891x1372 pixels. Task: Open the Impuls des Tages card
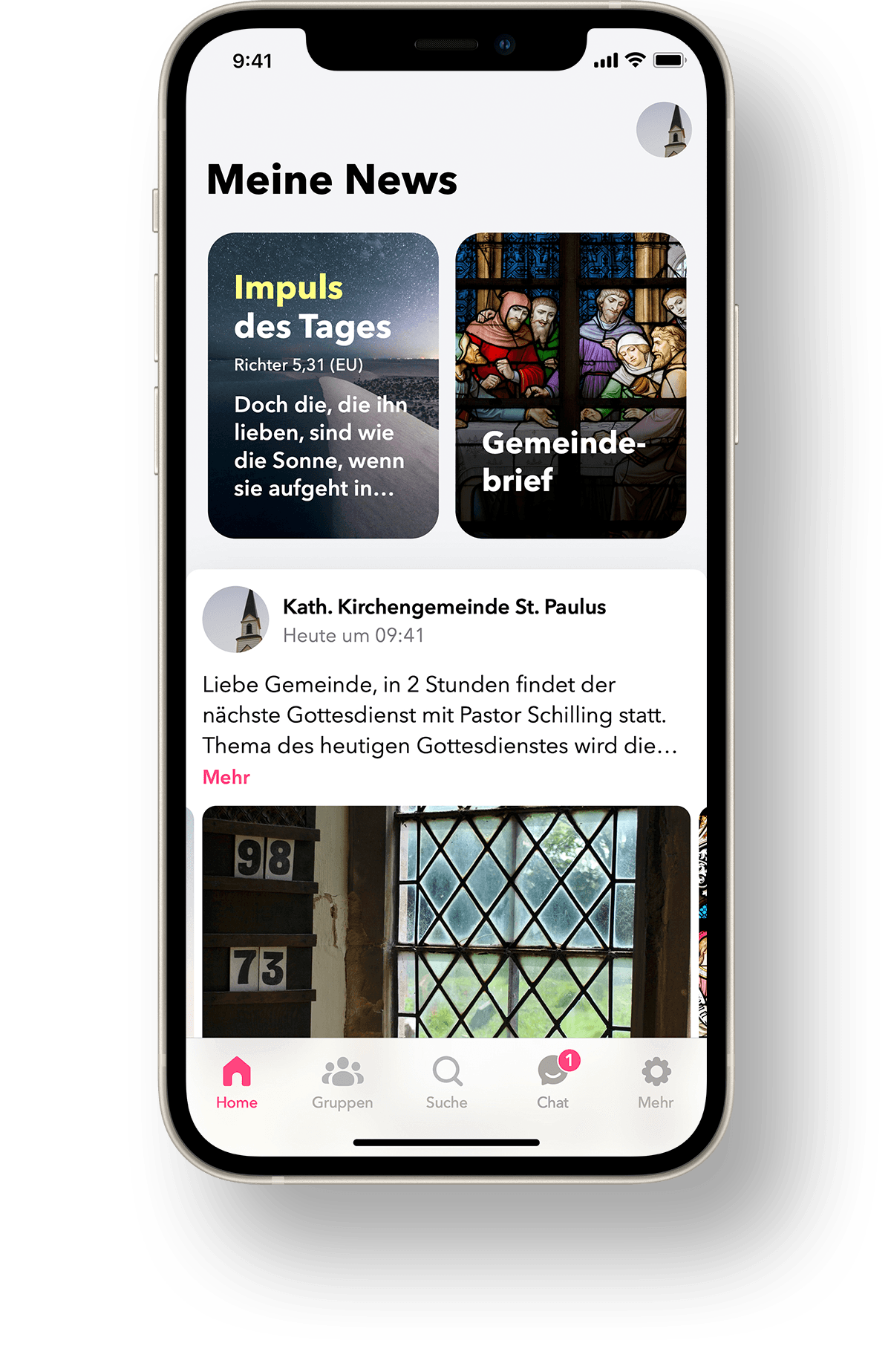323,386
